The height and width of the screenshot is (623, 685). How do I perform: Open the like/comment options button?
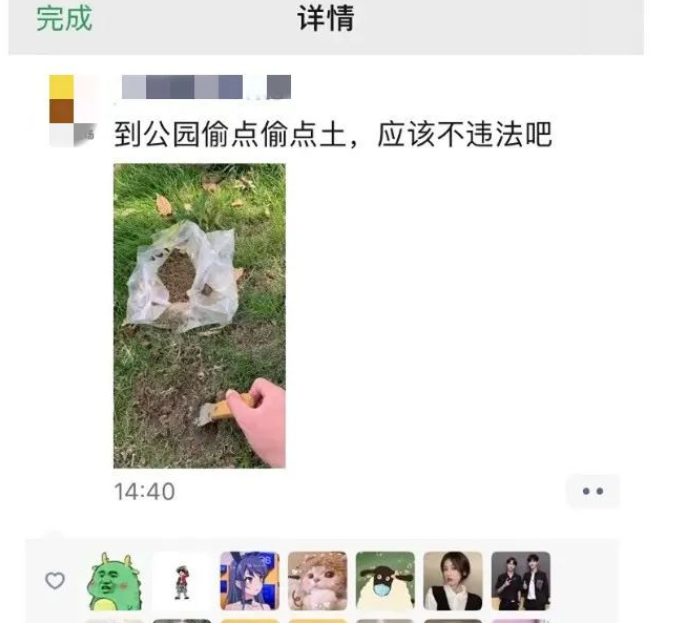pos(593,491)
